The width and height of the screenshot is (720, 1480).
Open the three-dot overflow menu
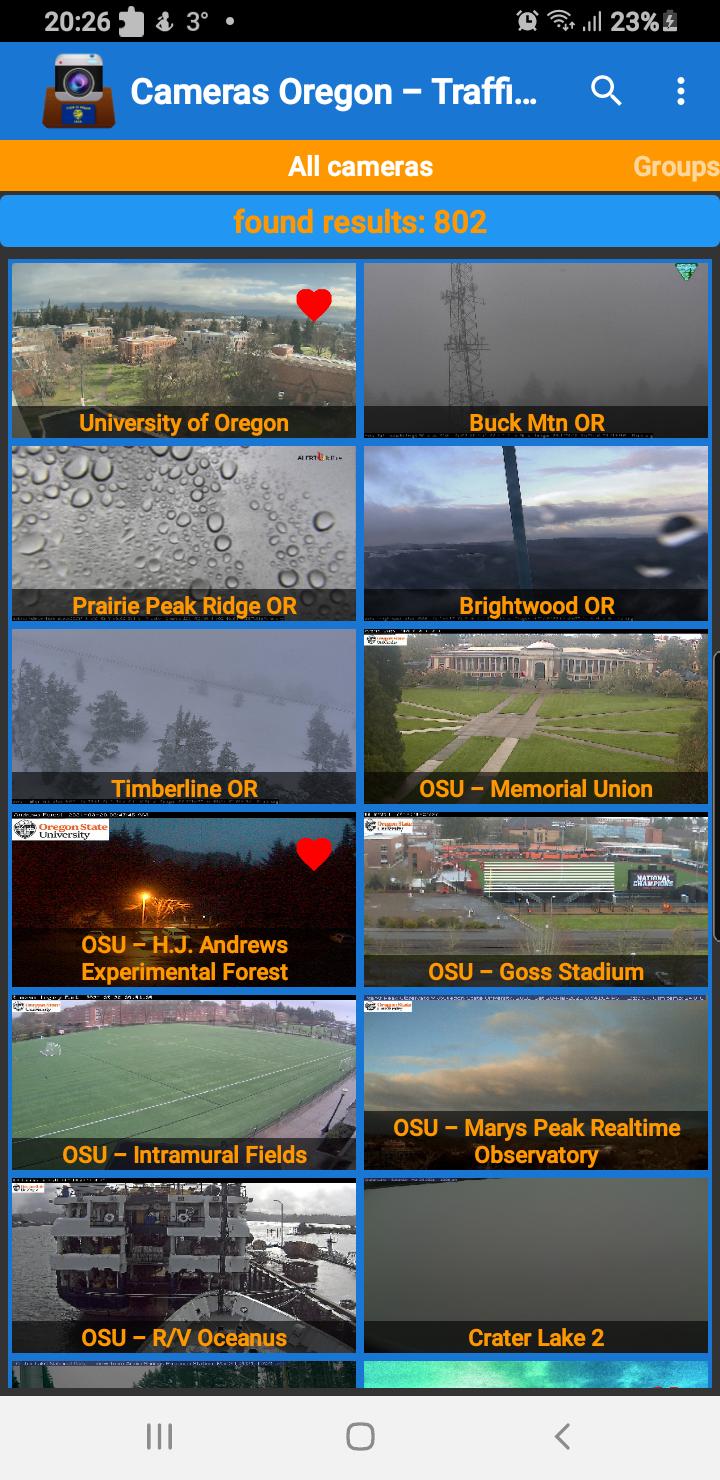[x=681, y=91]
